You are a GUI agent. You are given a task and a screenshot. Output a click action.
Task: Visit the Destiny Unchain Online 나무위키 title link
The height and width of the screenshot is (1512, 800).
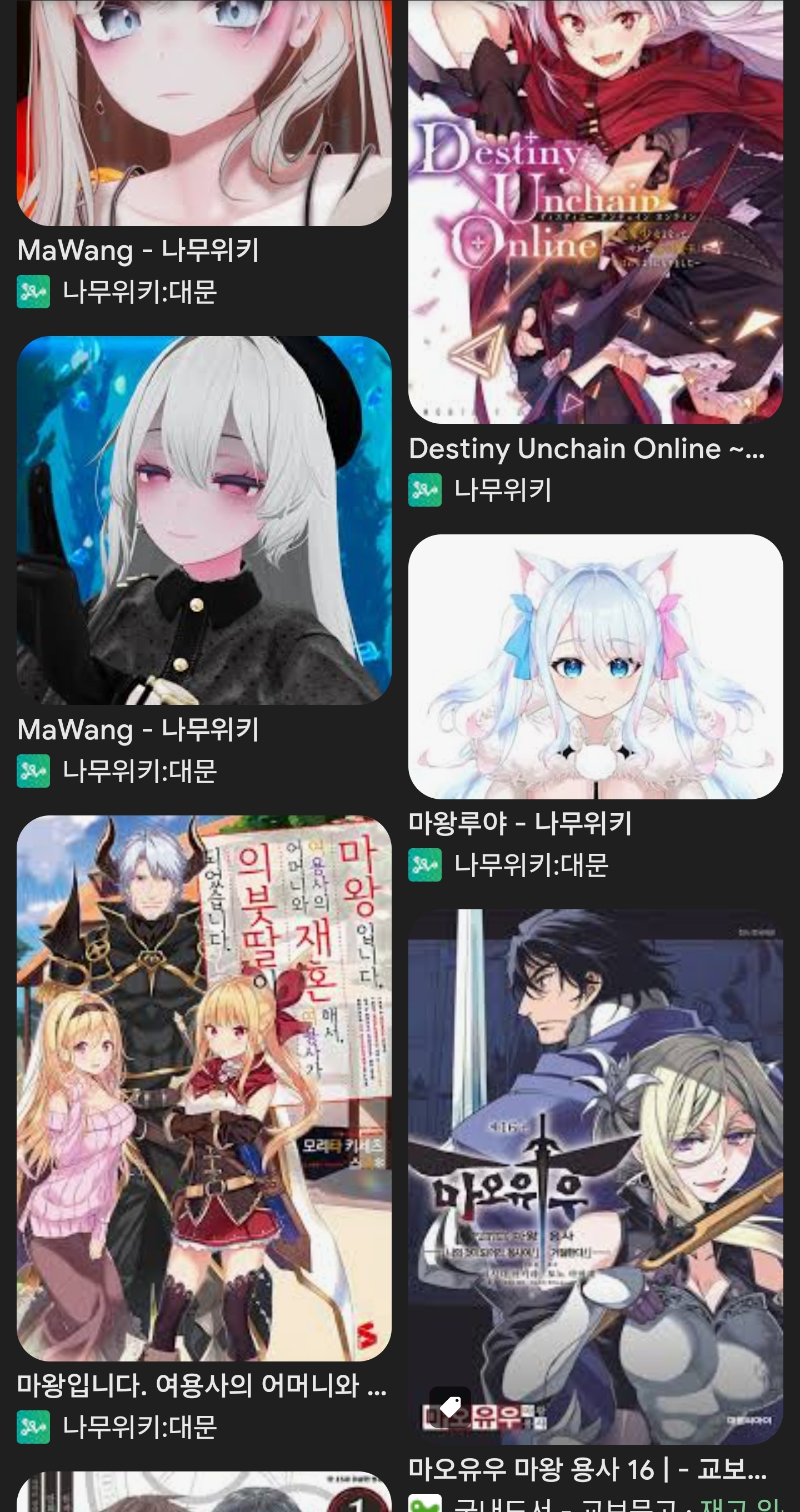click(586, 449)
